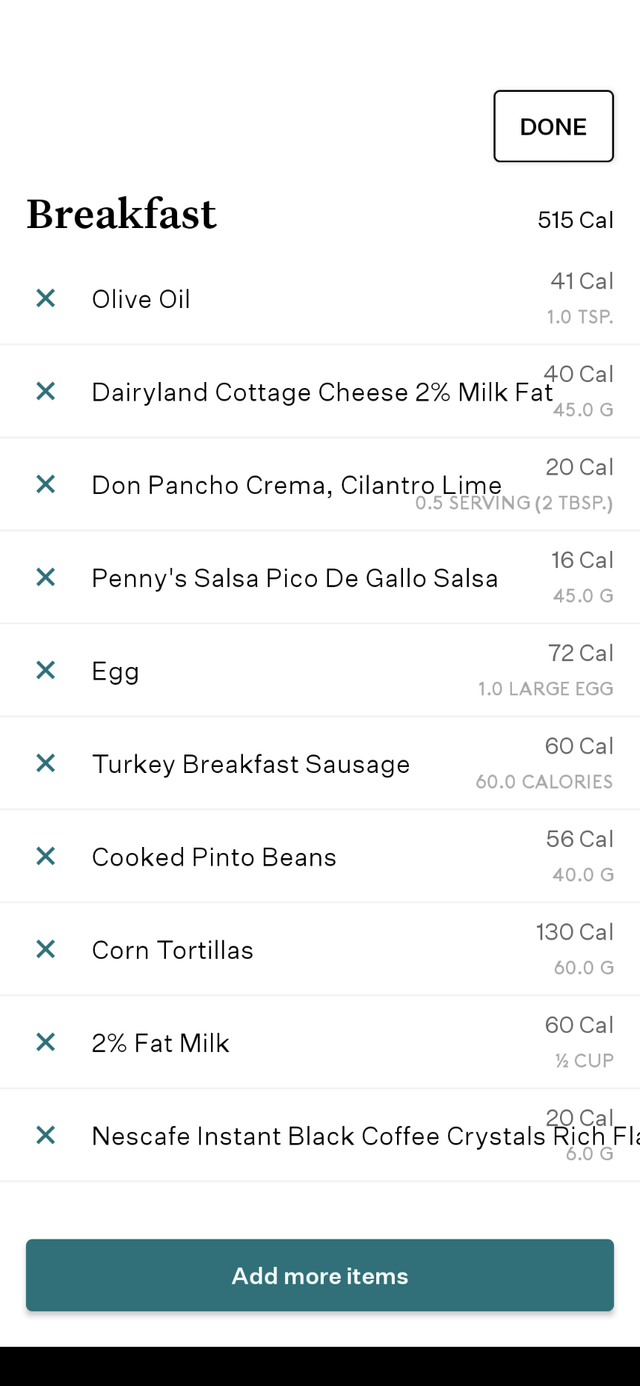Delete Dairyland Cottage Cheese entry

point(45,391)
